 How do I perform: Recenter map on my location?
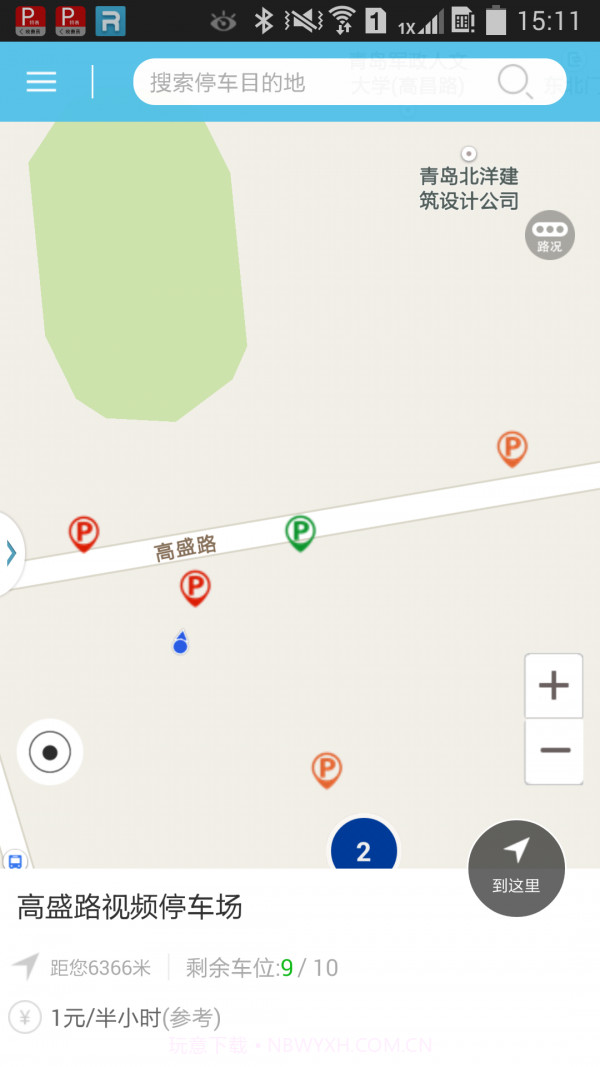point(50,751)
